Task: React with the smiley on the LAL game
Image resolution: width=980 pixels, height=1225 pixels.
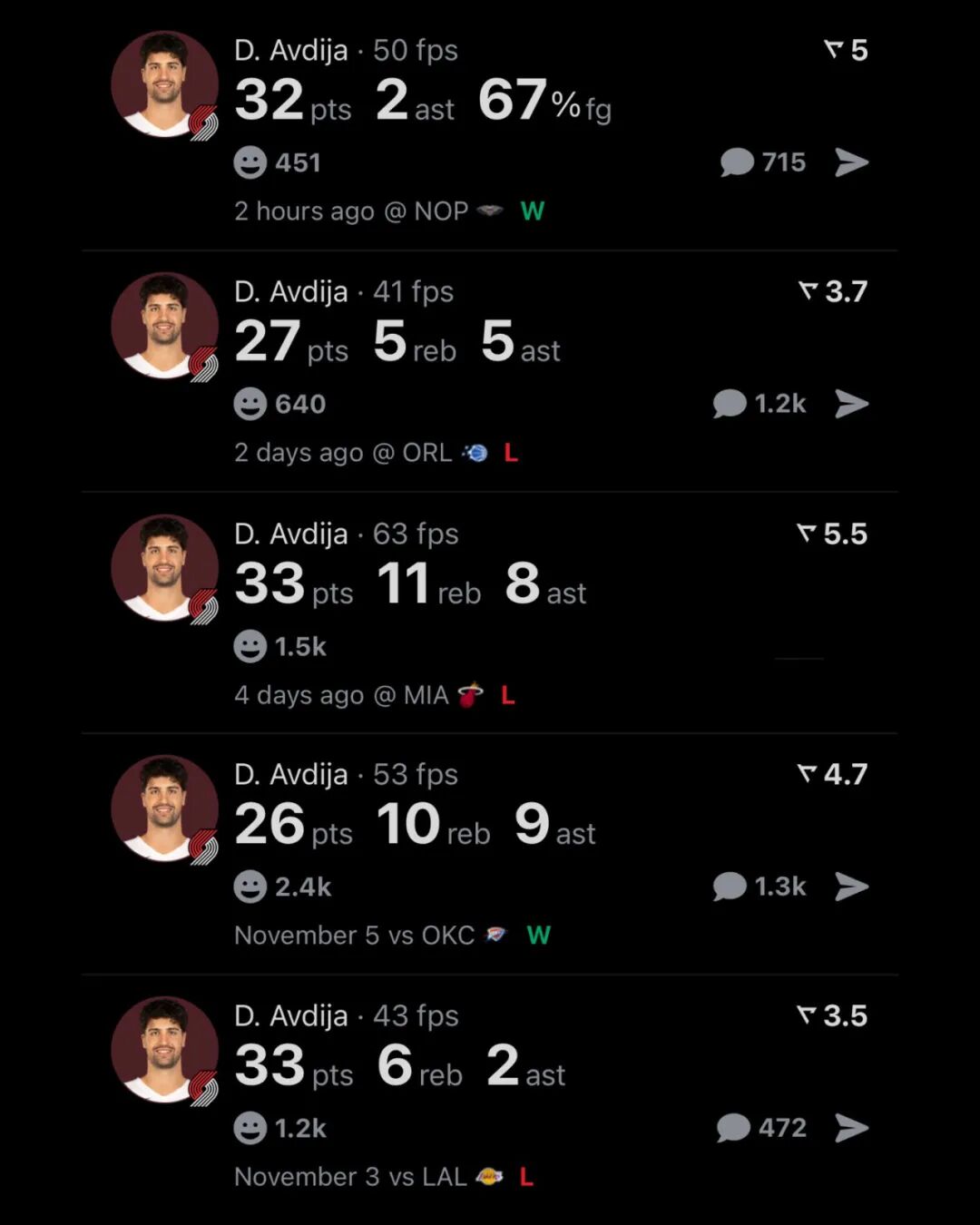Action: [x=250, y=1128]
